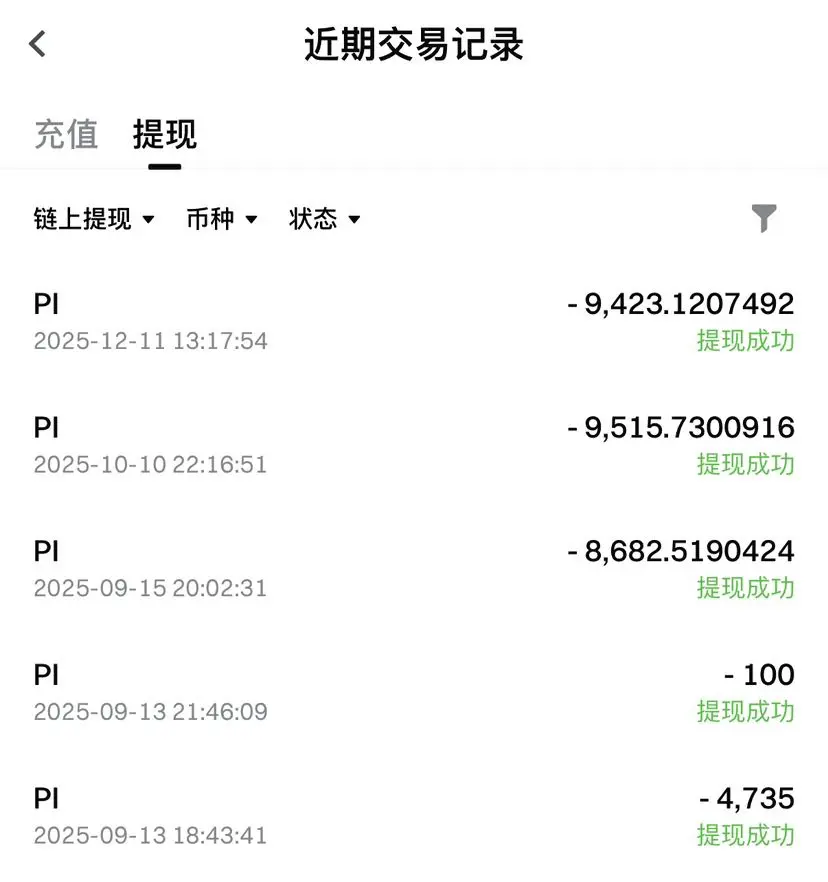View the 2025-09-13 21:46:09 PI withdrawal
The height and width of the screenshot is (882, 828).
click(414, 693)
